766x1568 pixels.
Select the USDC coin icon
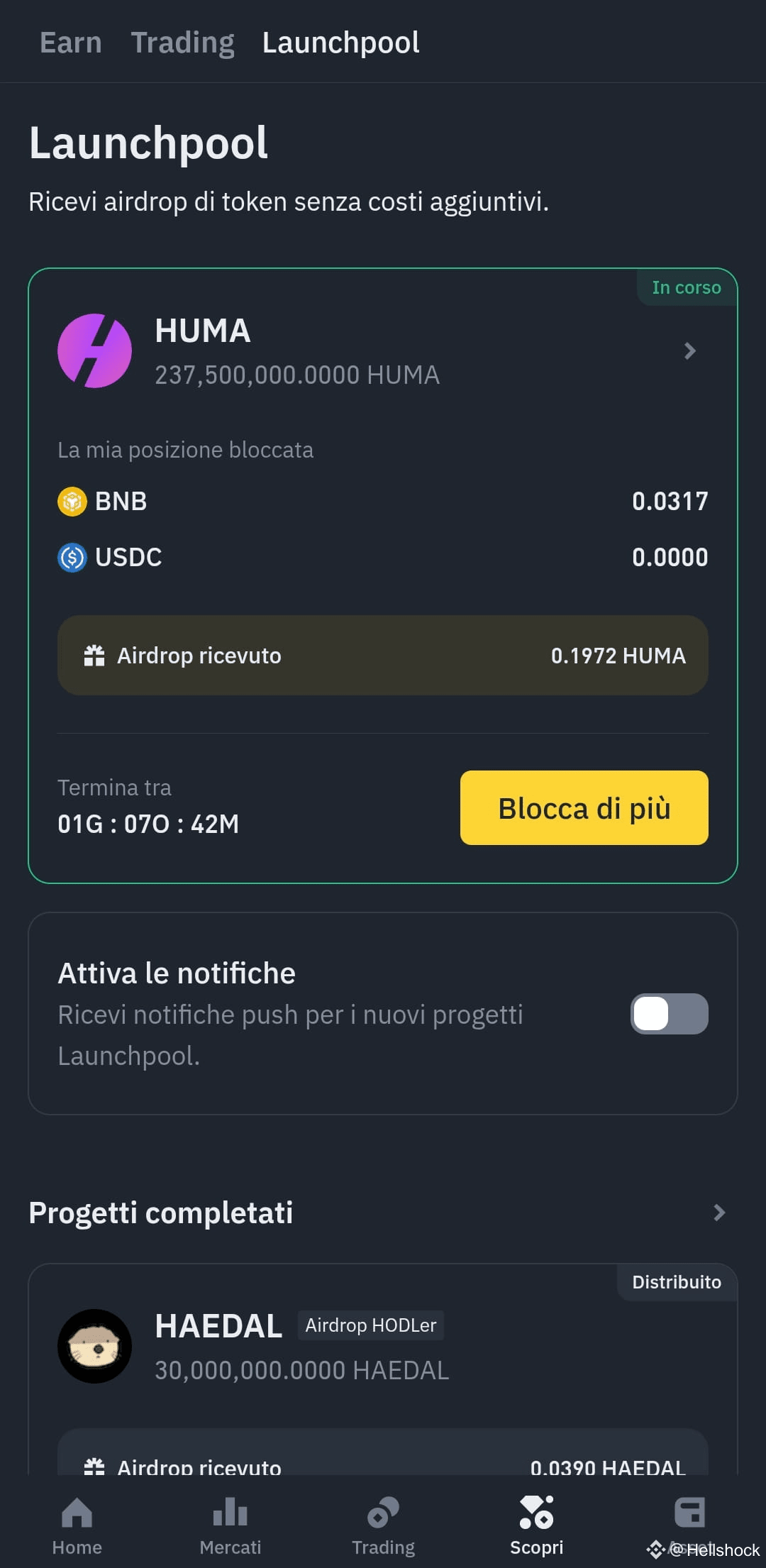click(x=72, y=556)
